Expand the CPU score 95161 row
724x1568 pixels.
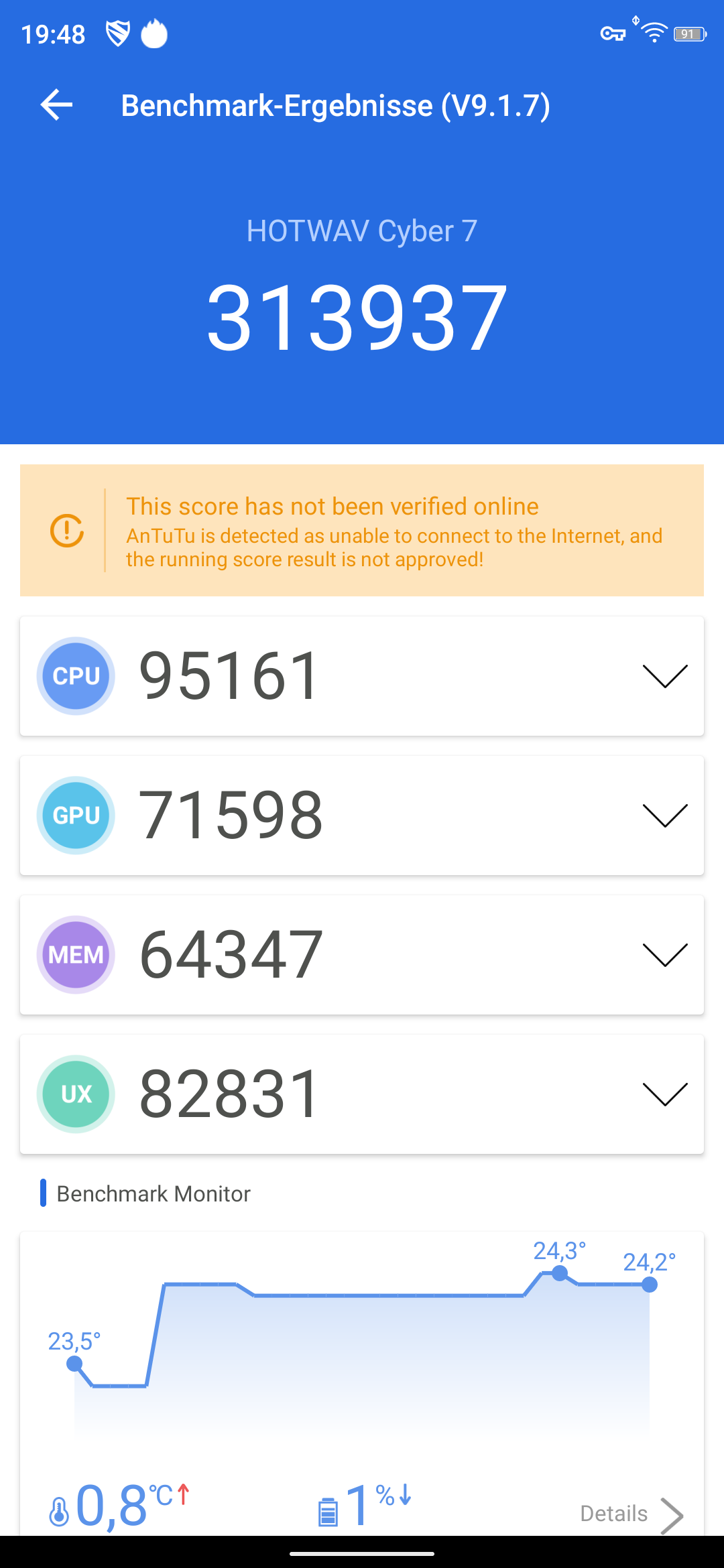(x=362, y=676)
